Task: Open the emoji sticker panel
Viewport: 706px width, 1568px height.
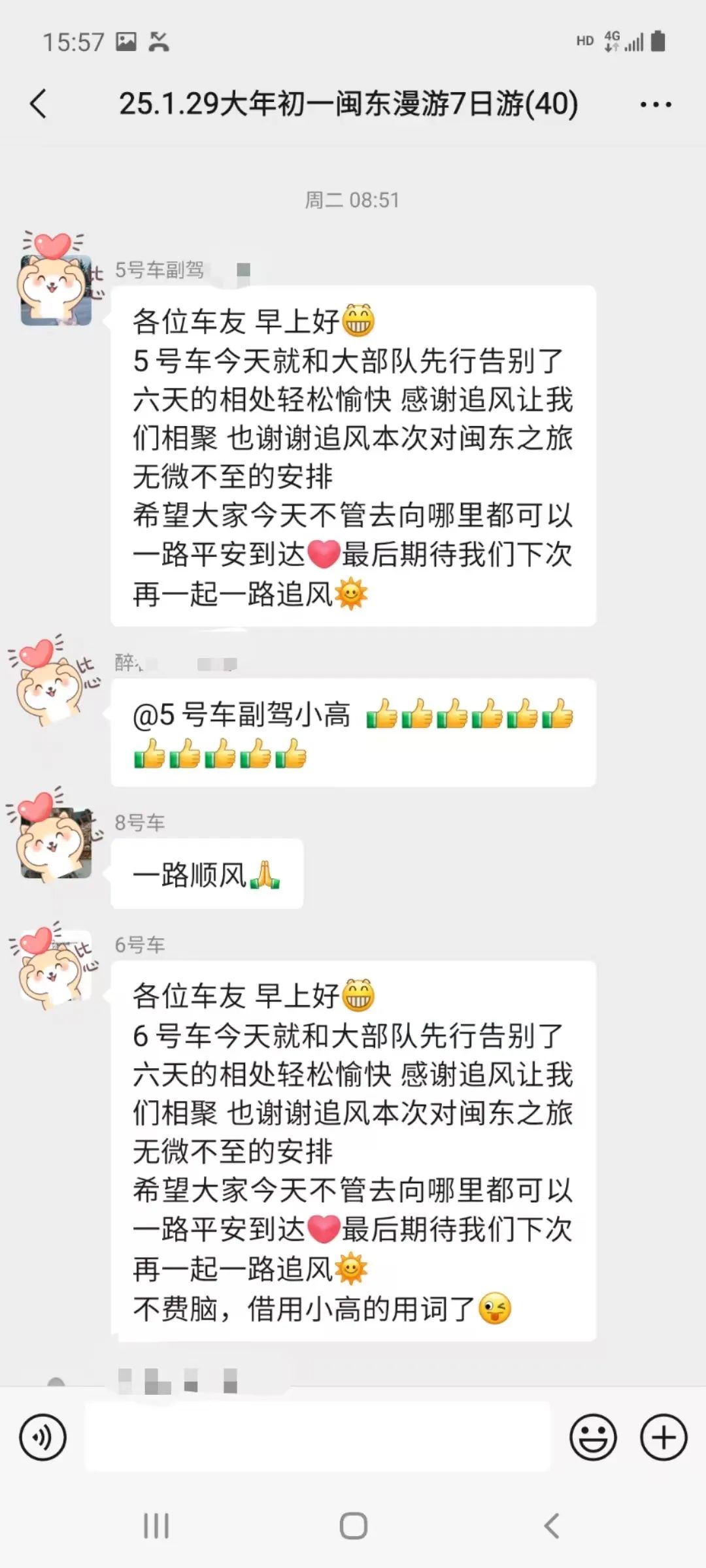Action: (x=593, y=1437)
